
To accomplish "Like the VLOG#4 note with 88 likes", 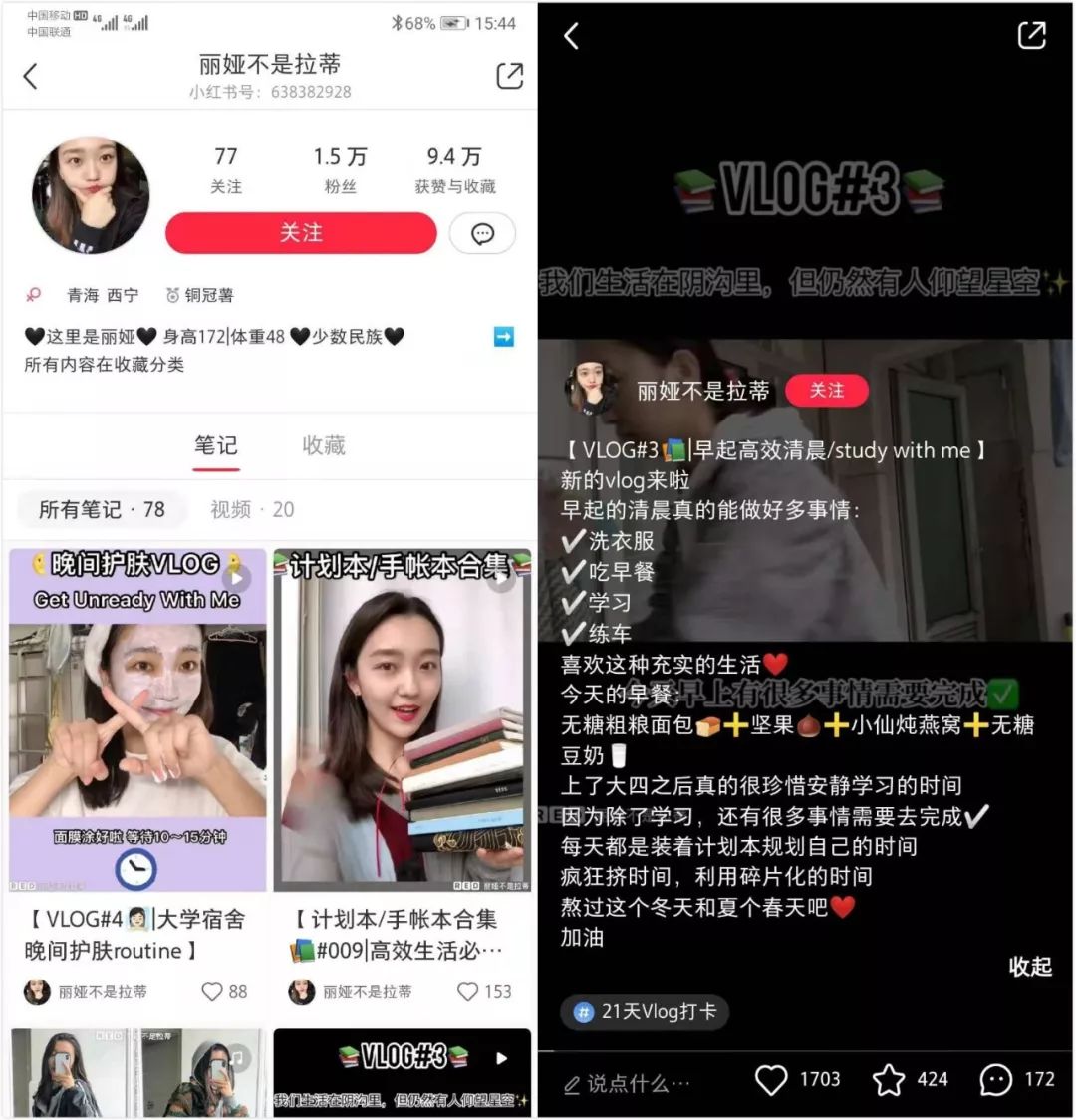I will coord(212,991).
